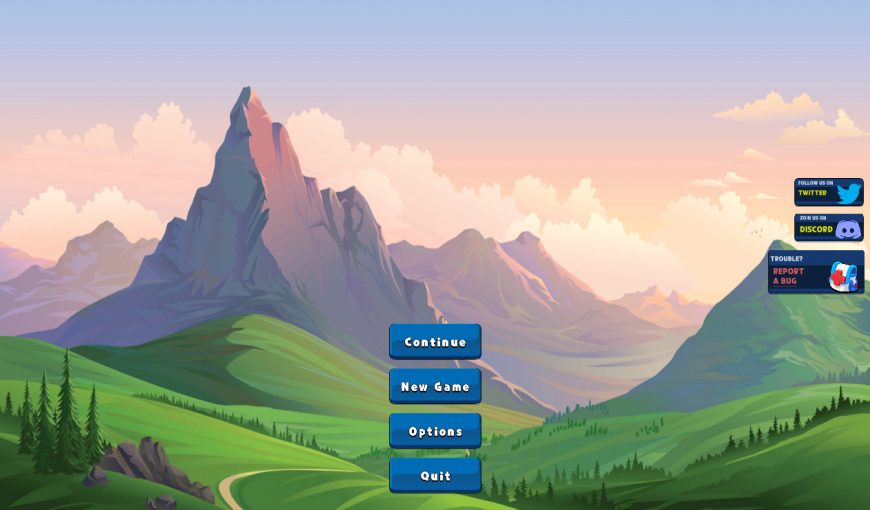This screenshot has width=870, height=510.
Task: Continue the saved game
Action: point(435,341)
